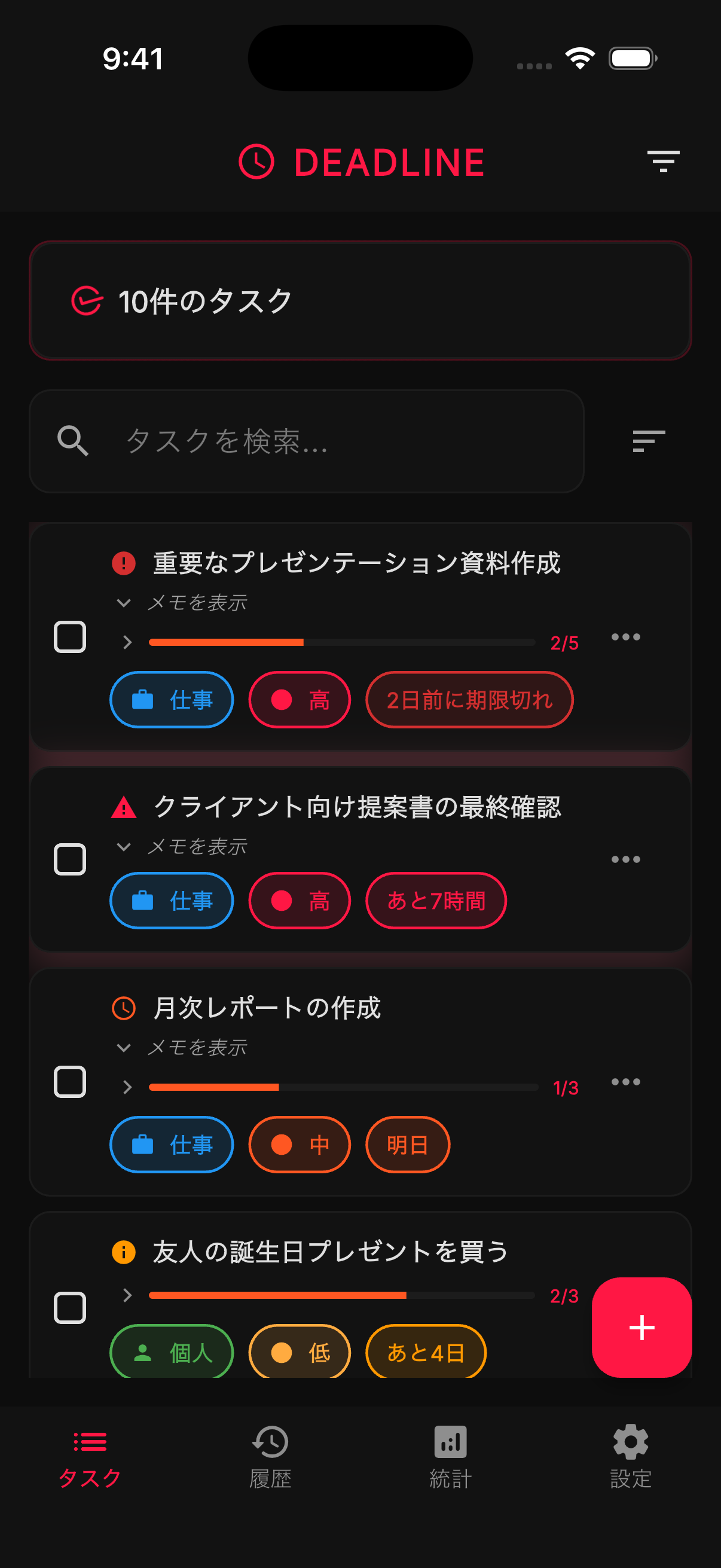Open the 履歴 tab
Viewport: 721px width, 1568px height.
(270, 1458)
